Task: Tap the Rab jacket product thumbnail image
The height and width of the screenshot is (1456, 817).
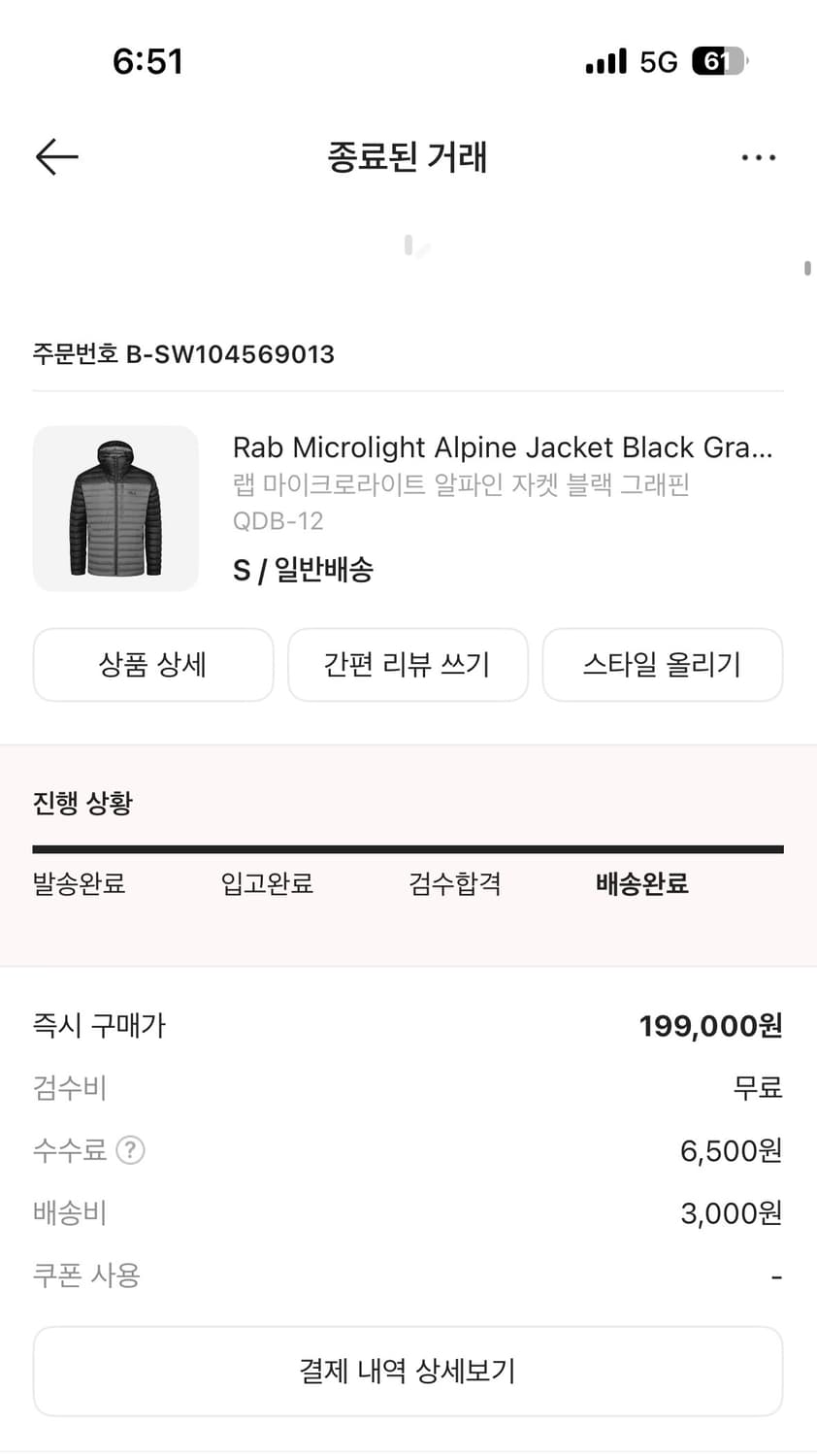Action: [x=114, y=508]
